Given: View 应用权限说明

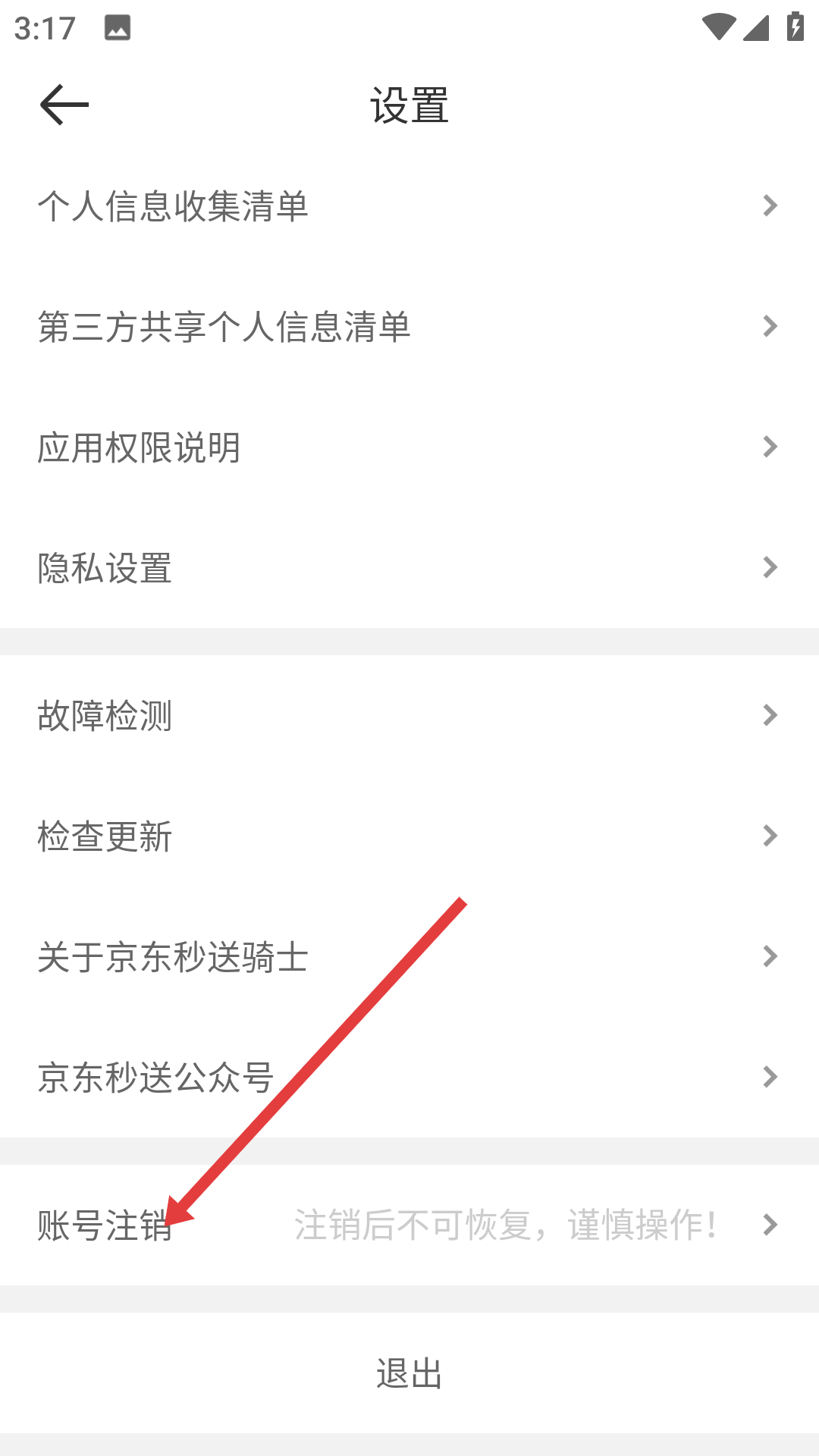Looking at the screenshot, I should (x=409, y=447).
